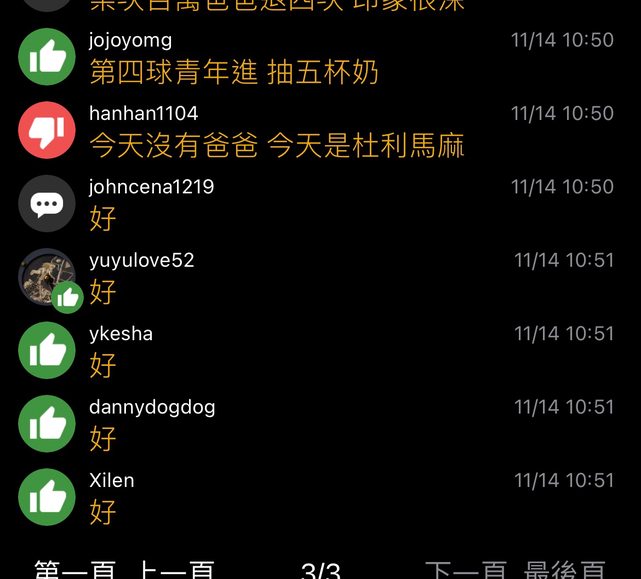Viewport: 641px width, 579px height.
Task: Open johncena1219's comment
Action: click(103, 219)
